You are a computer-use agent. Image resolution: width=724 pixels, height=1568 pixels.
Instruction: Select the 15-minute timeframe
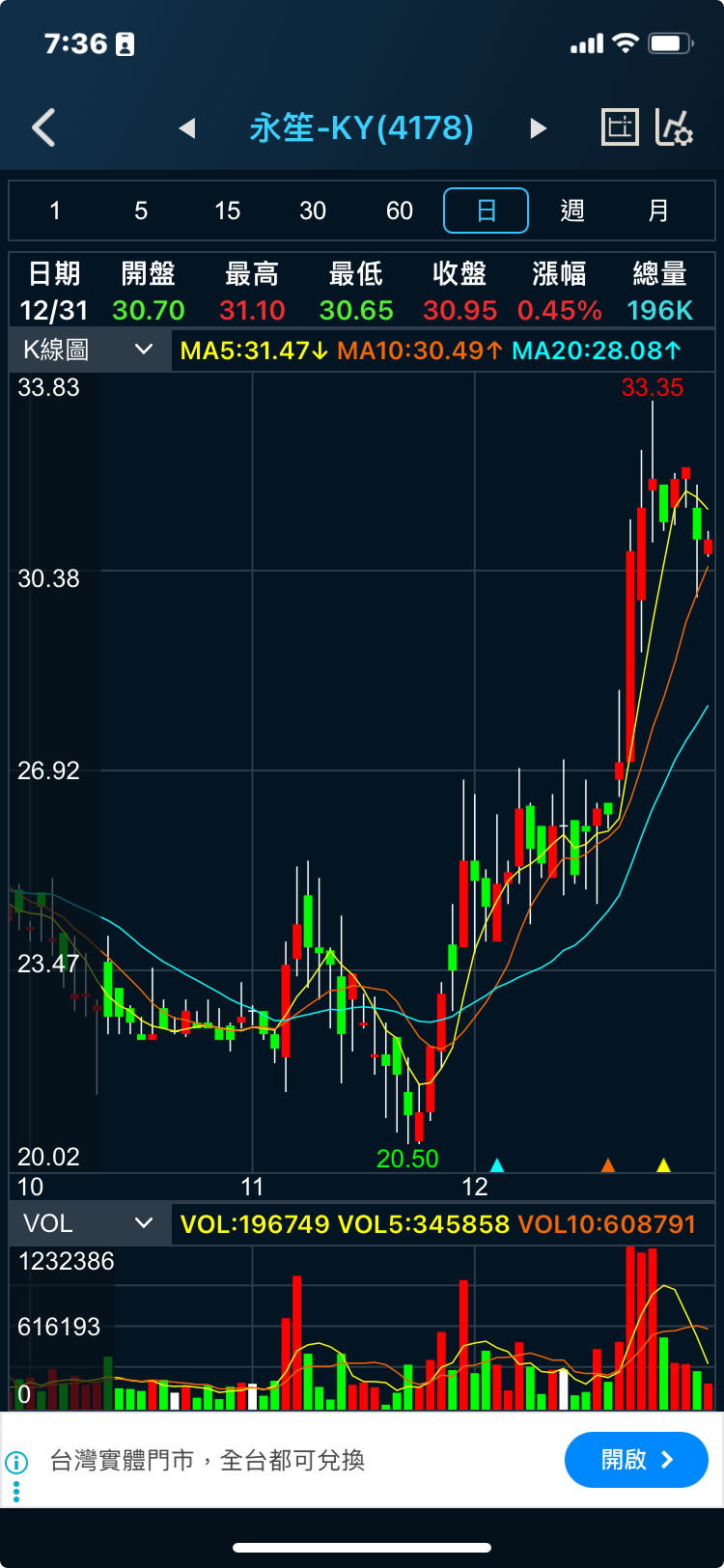click(227, 210)
